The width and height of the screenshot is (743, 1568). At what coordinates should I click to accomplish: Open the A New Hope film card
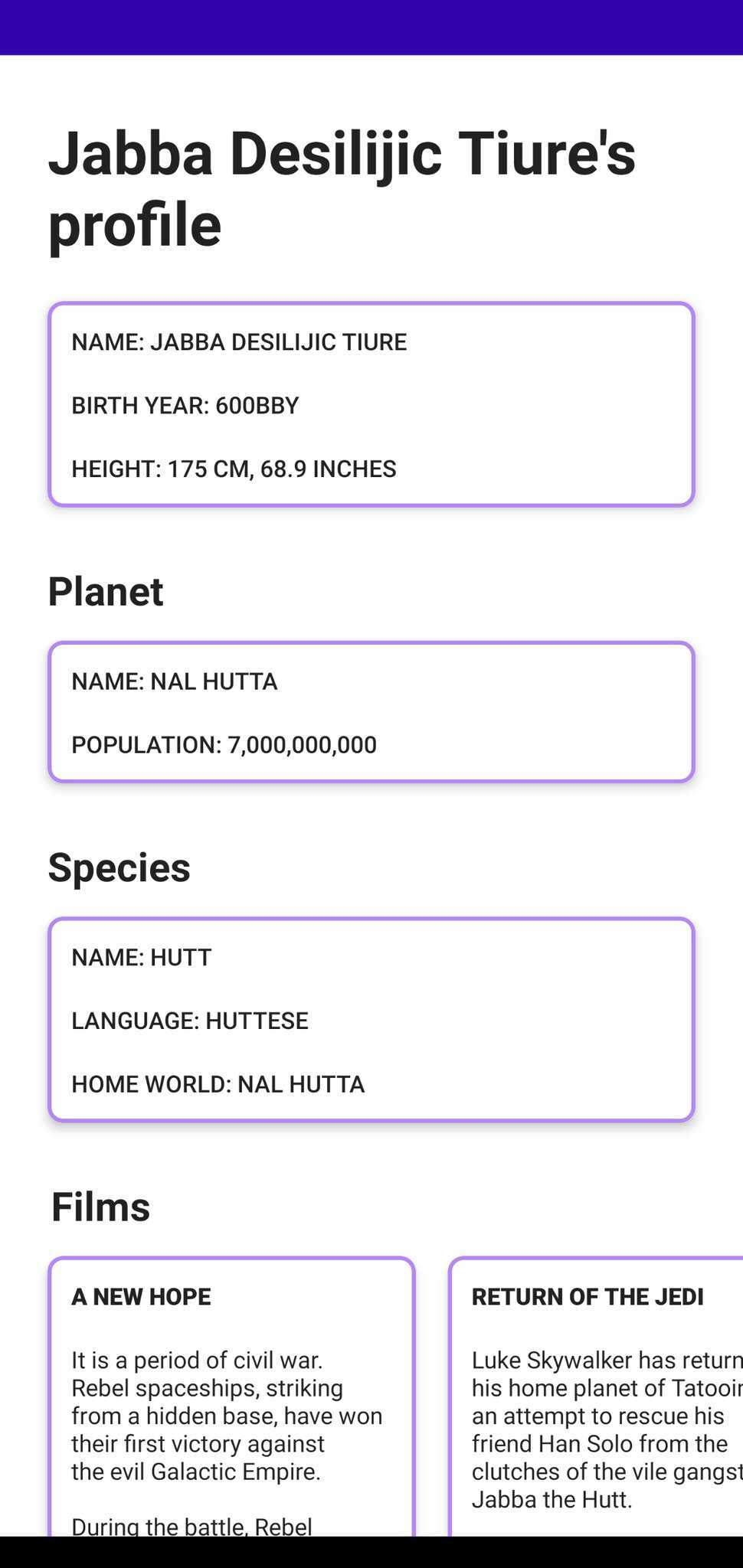click(x=231, y=1396)
